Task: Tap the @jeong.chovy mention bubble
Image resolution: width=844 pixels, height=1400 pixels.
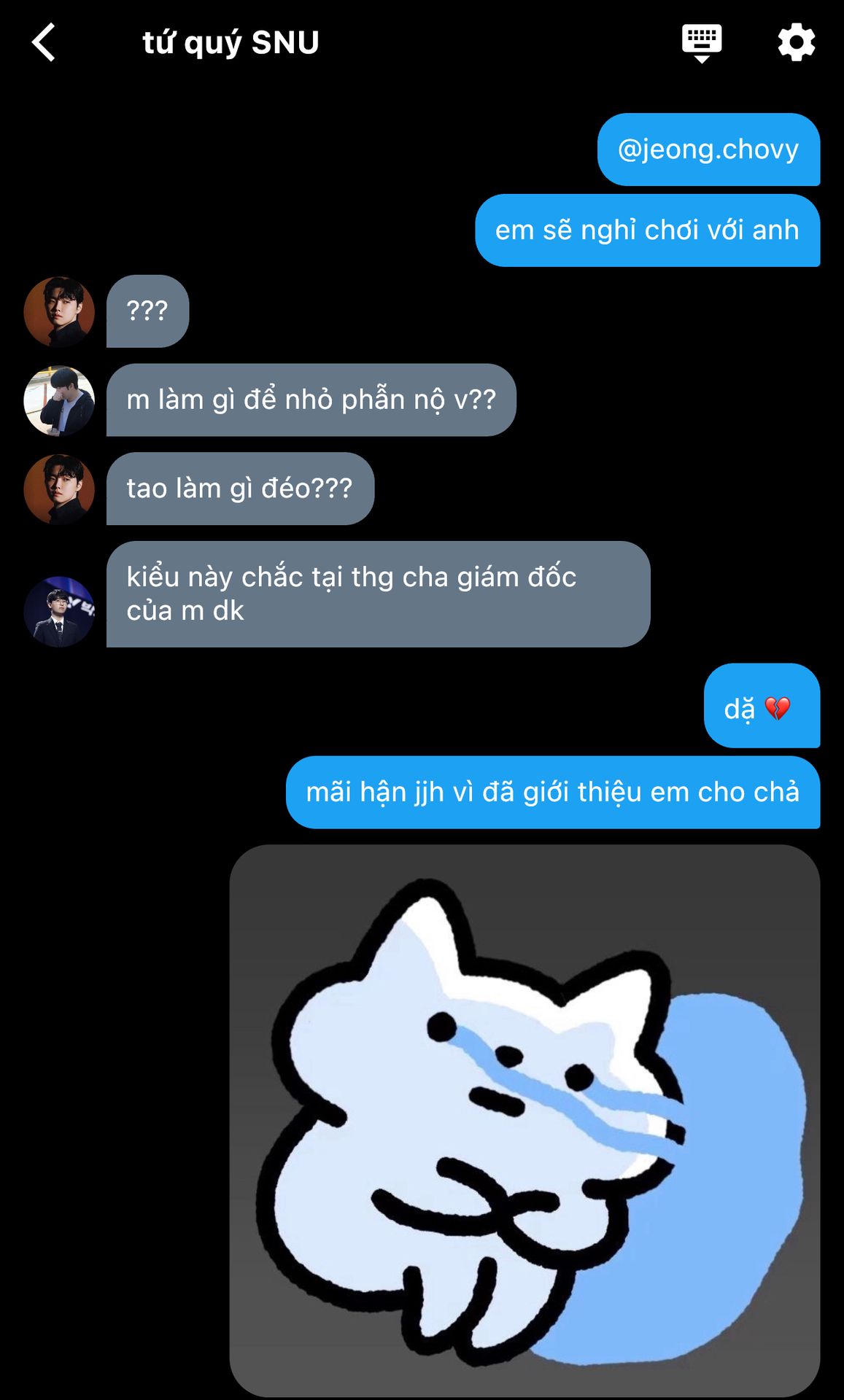Action: click(x=708, y=149)
